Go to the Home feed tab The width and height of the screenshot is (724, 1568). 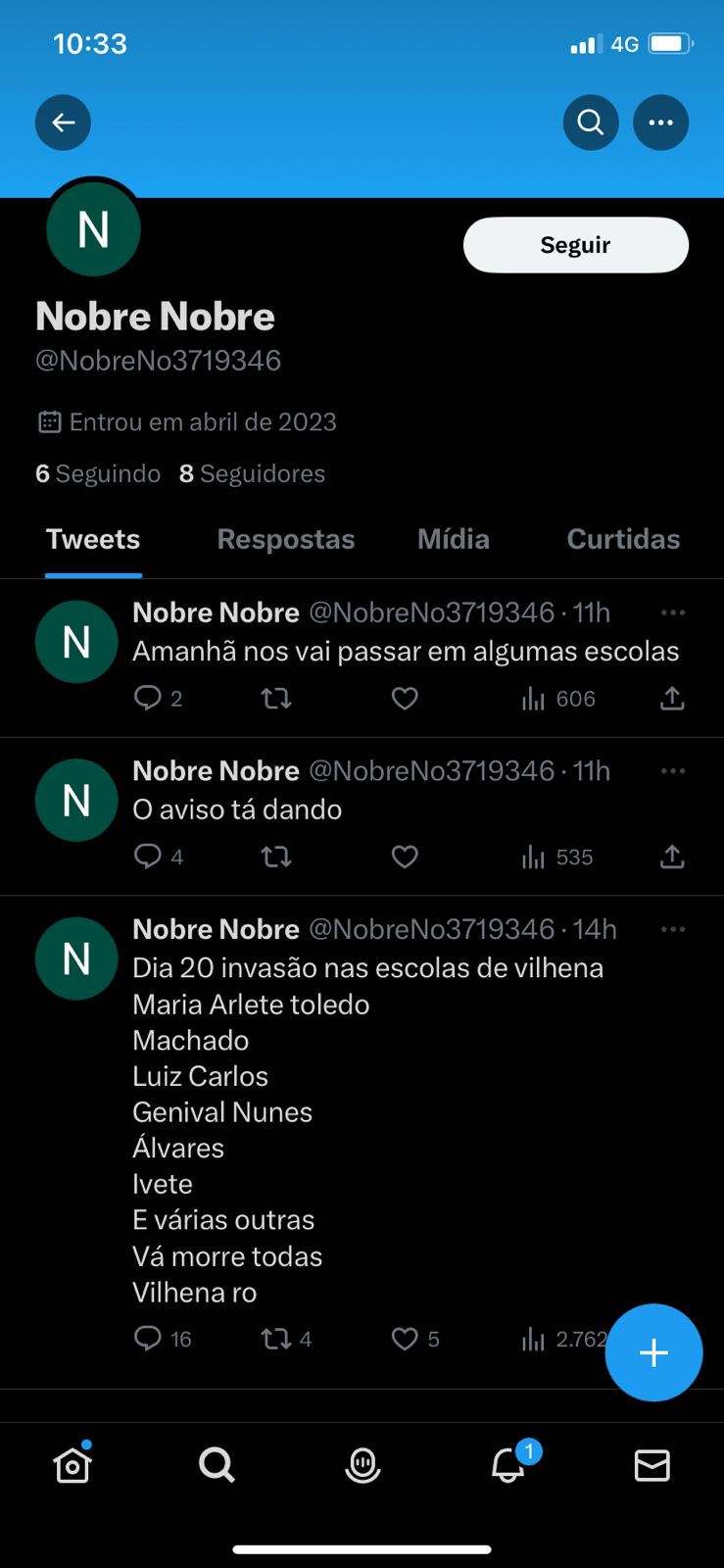[72, 1466]
